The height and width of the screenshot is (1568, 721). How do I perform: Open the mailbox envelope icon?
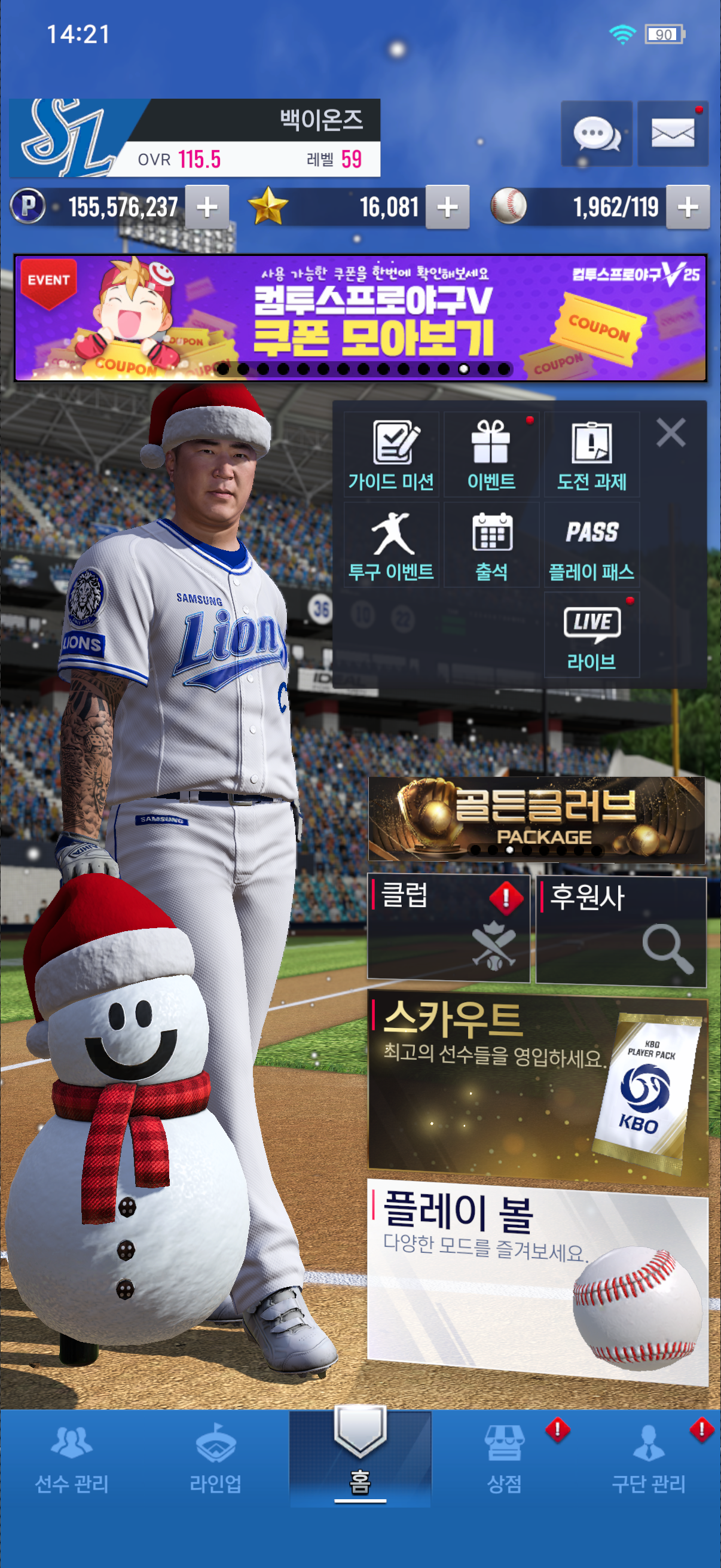click(x=673, y=133)
